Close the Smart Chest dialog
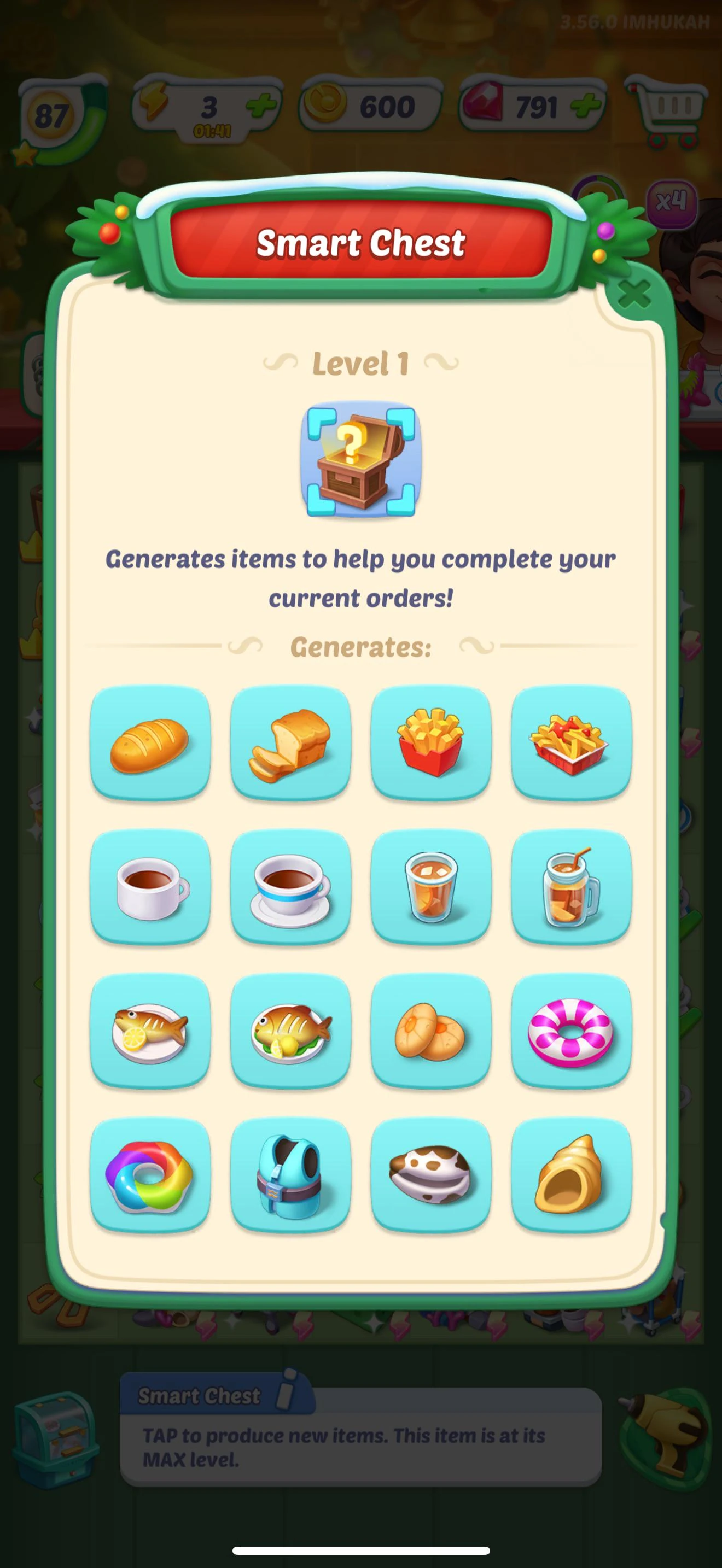722x1568 pixels. [634, 295]
